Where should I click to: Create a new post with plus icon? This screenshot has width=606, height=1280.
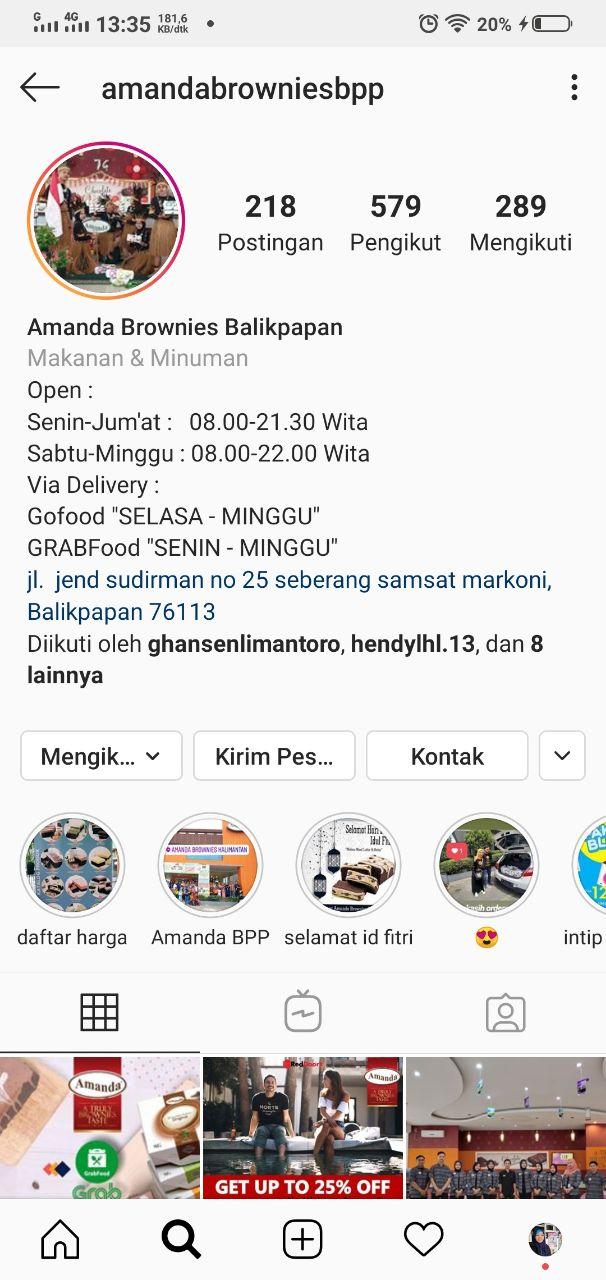coord(302,1240)
